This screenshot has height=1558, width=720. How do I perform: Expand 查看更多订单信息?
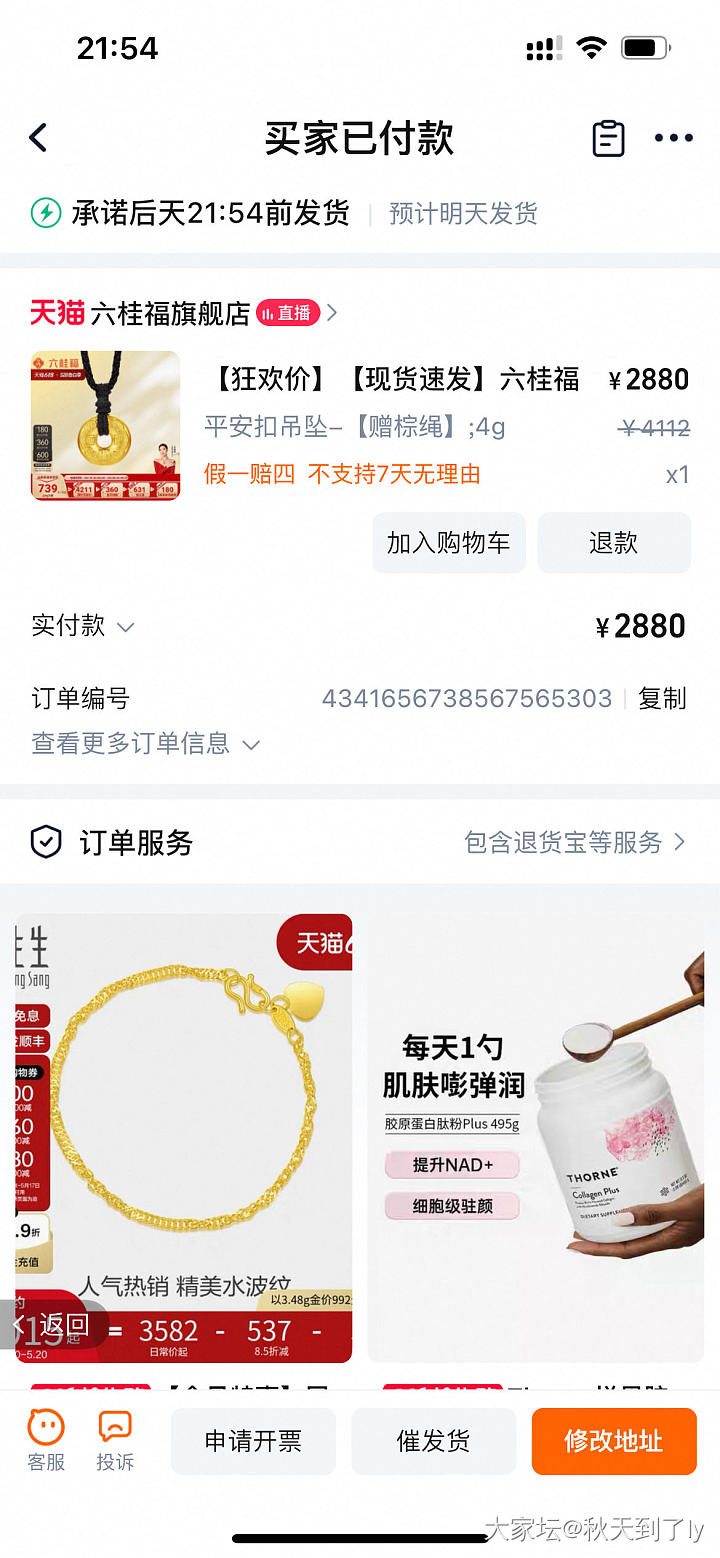[146, 744]
